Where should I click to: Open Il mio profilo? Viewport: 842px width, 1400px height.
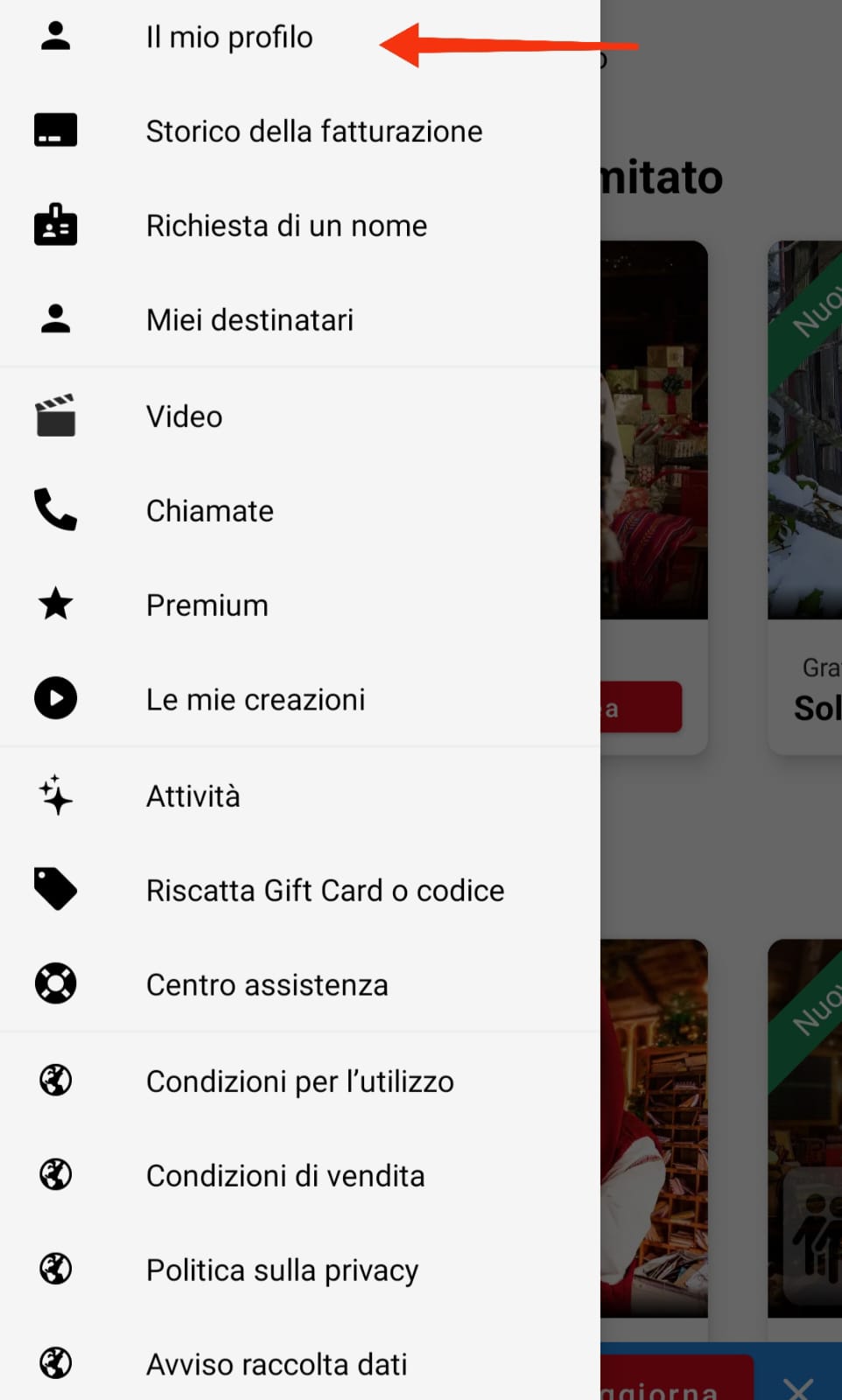229,38
